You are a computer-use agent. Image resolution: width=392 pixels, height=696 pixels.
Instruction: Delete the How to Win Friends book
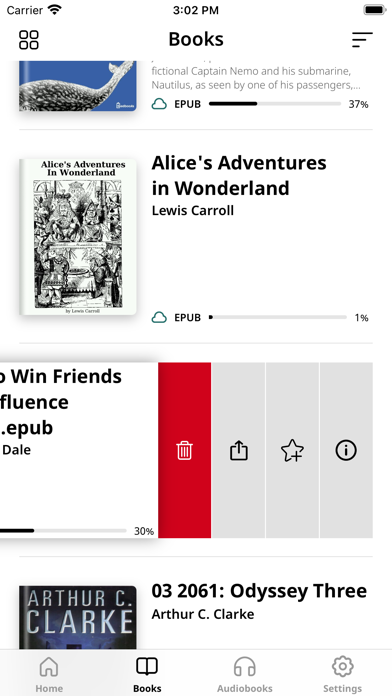pos(185,450)
